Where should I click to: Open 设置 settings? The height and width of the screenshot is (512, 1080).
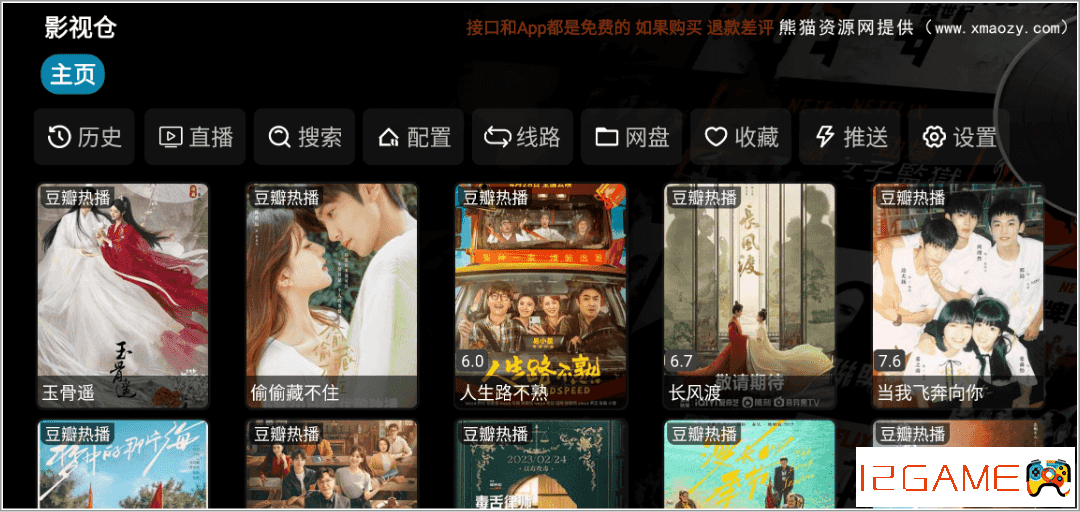pos(960,137)
